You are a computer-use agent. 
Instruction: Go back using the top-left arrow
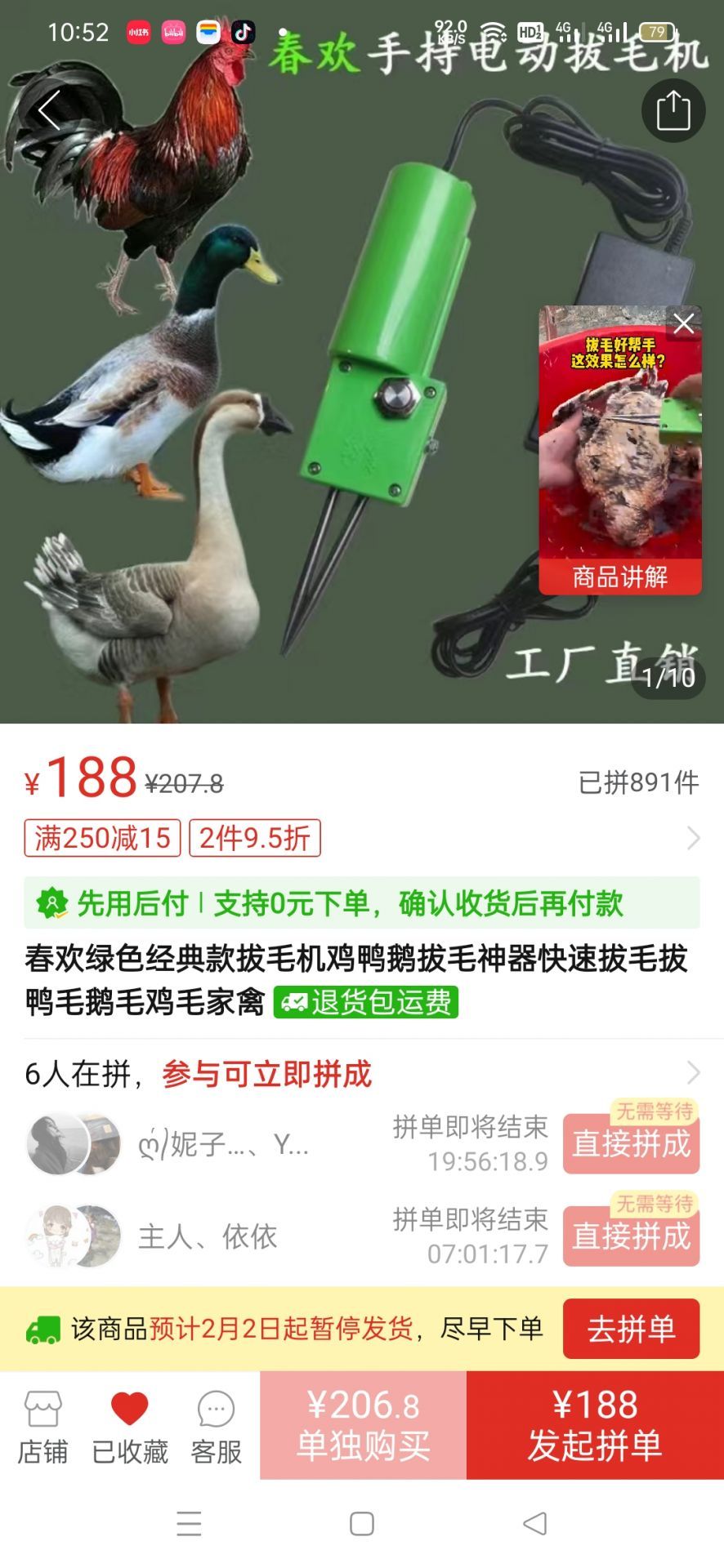[49, 109]
